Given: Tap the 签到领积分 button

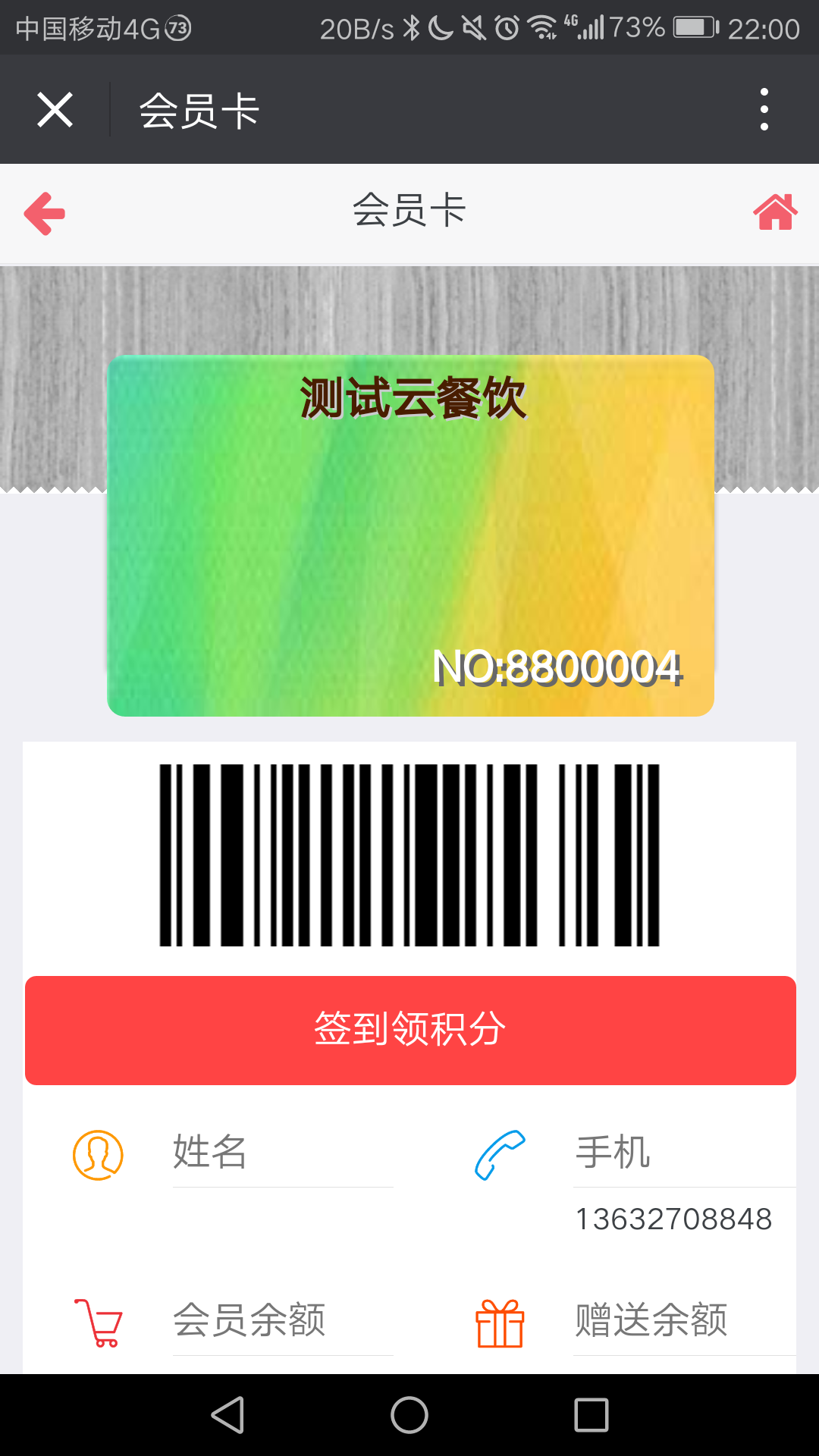Looking at the screenshot, I should click(x=410, y=1030).
